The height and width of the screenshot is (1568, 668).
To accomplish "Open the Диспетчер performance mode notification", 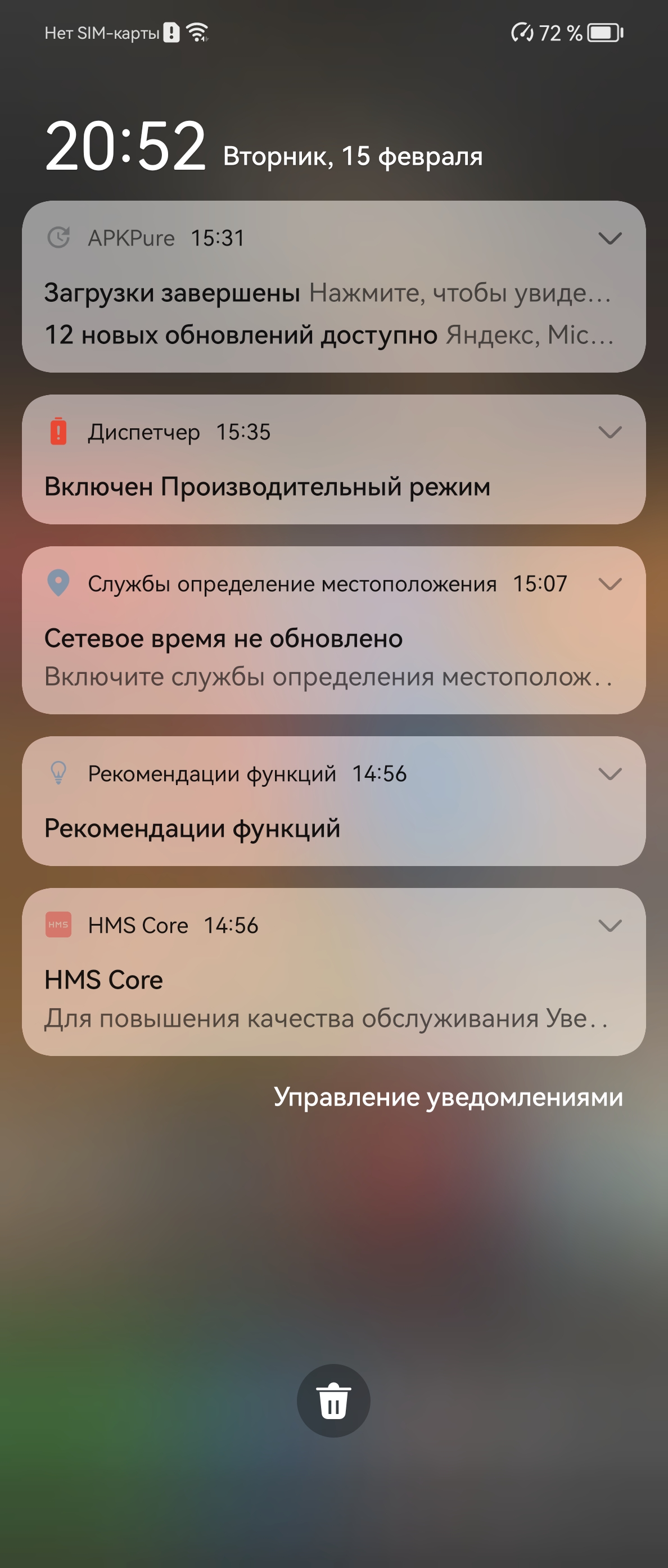I will click(268, 486).
